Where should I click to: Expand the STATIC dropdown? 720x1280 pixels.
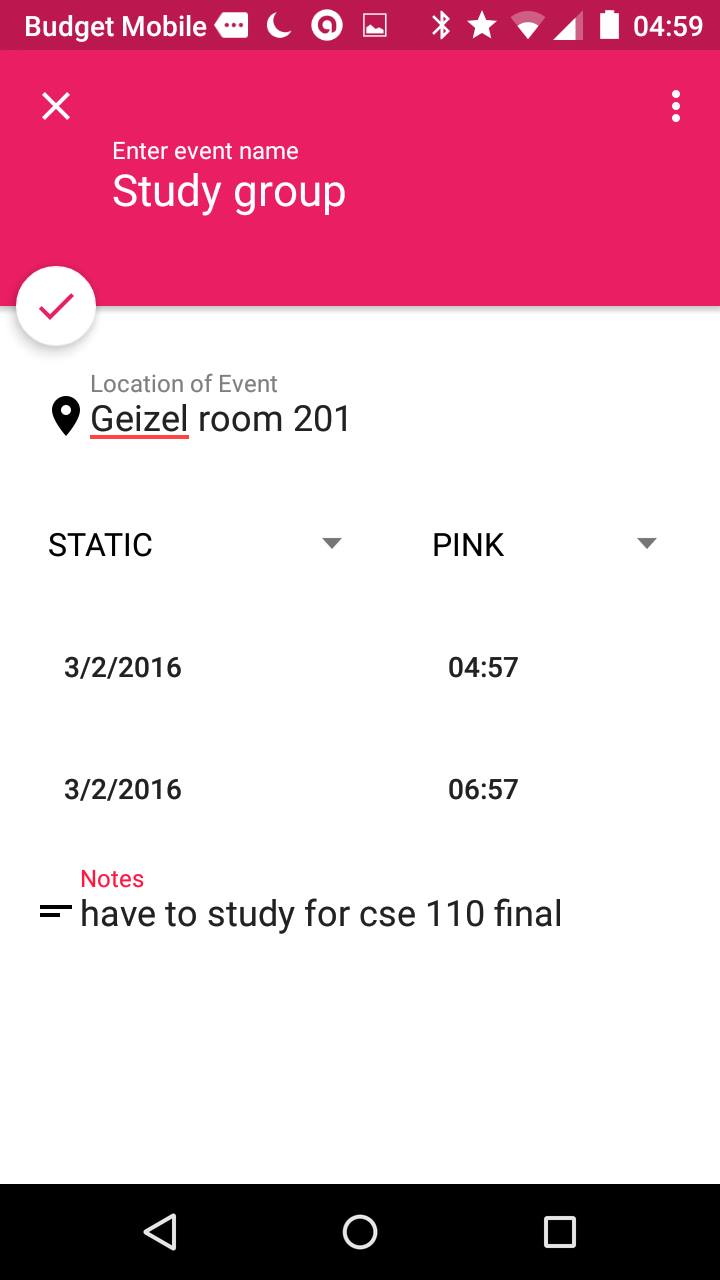point(194,544)
